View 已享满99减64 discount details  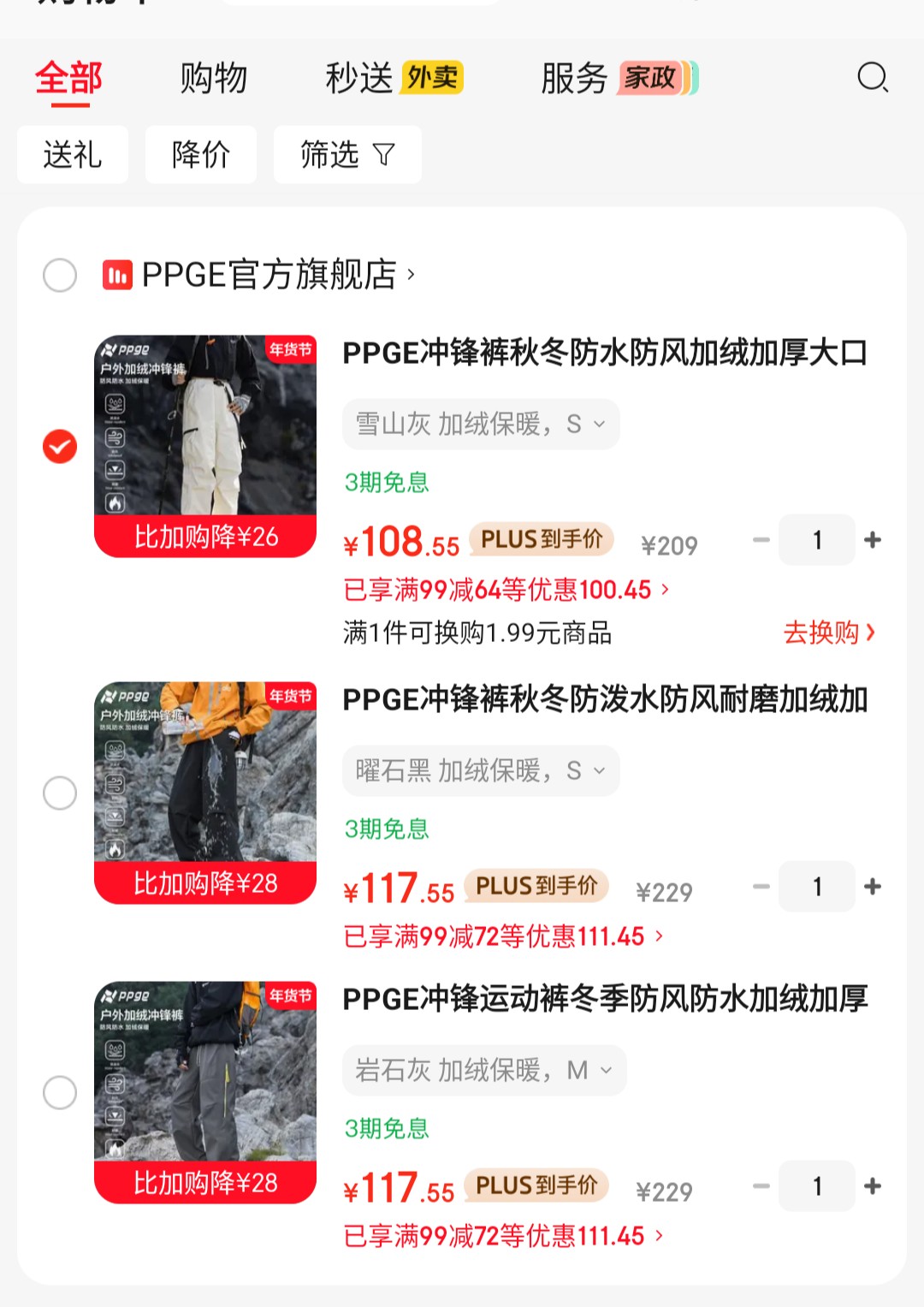(x=506, y=590)
